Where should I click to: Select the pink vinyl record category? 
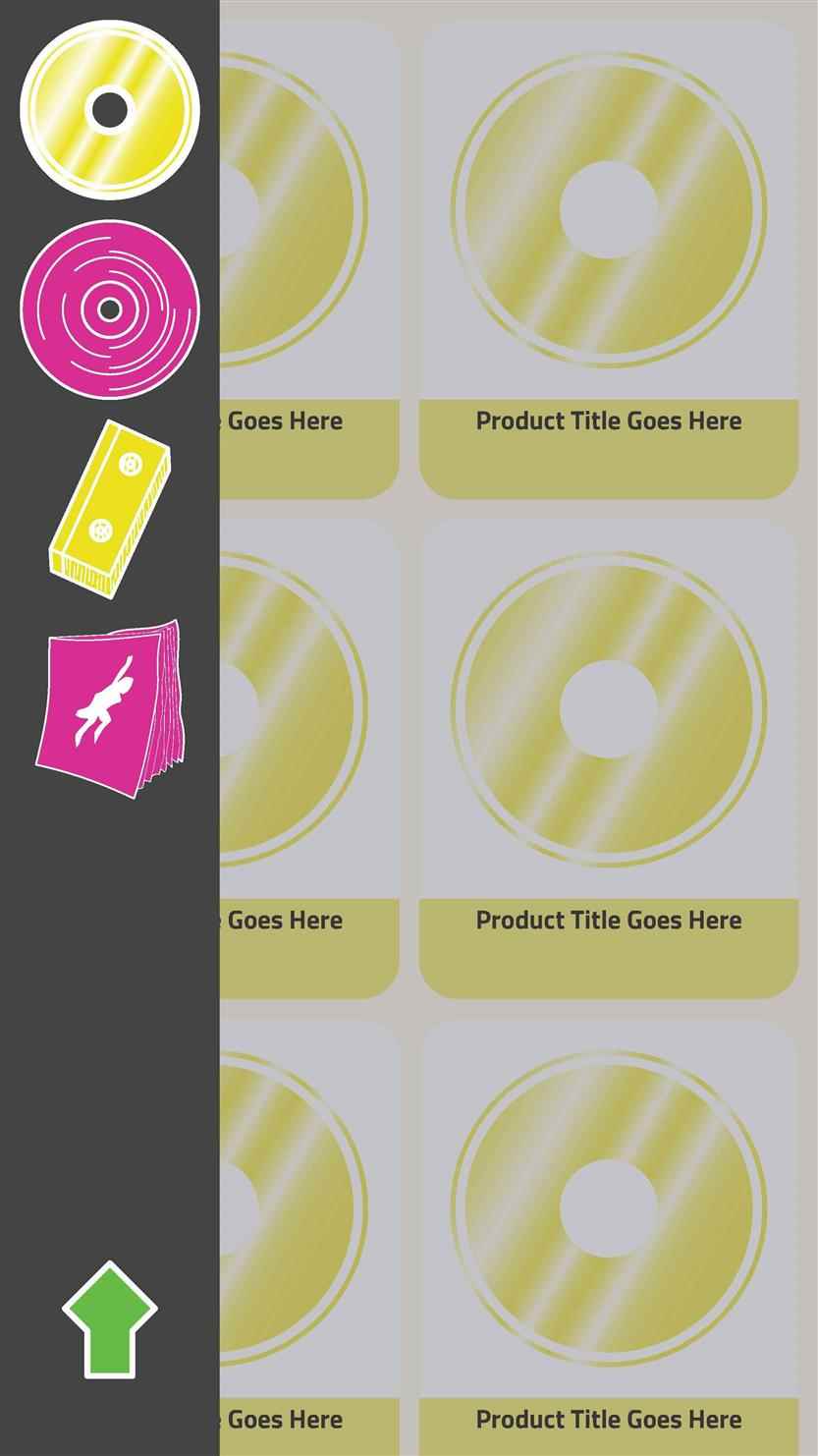point(110,309)
